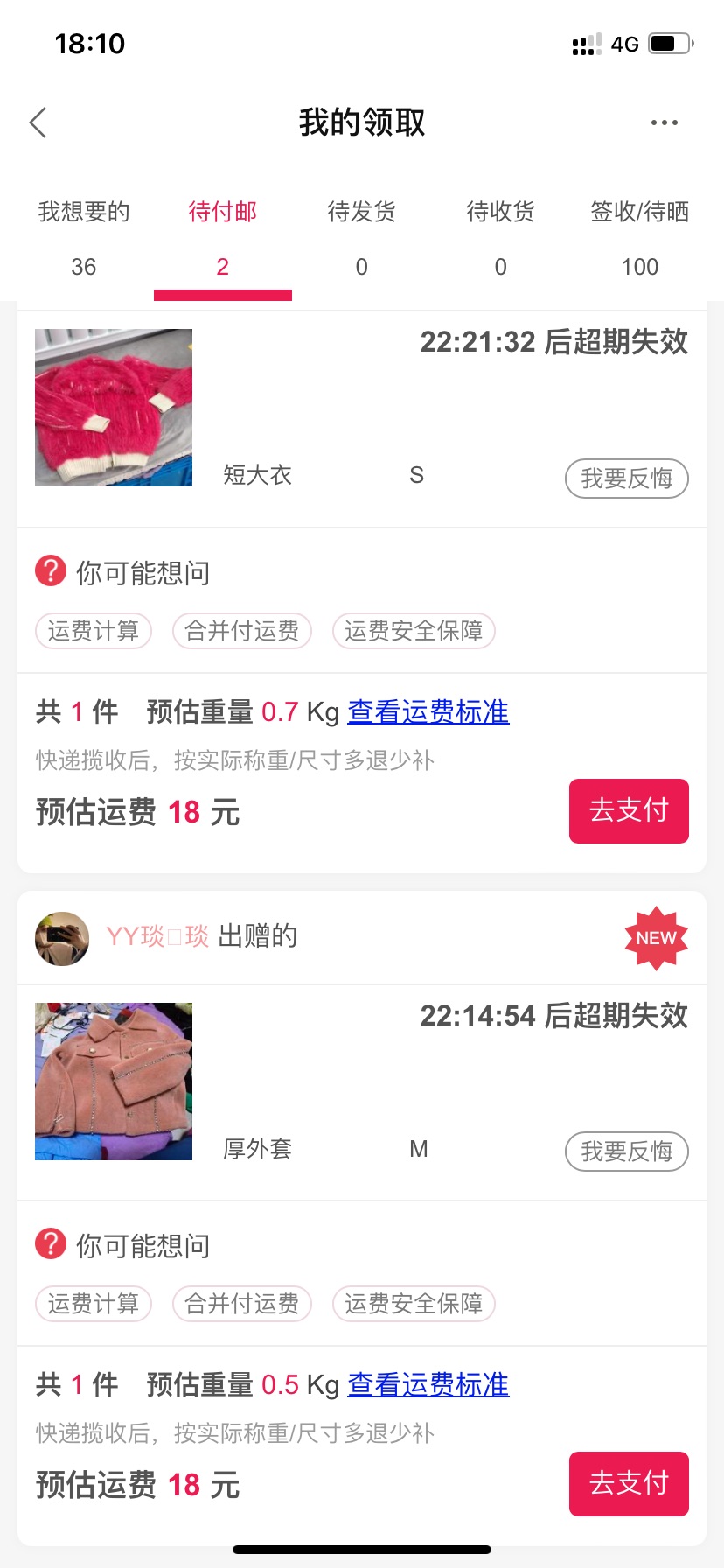Open 查看运费标准 link for the 0.7 Kg item
Image resolution: width=724 pixels, height=1568 pixels.
coord(428,712)
